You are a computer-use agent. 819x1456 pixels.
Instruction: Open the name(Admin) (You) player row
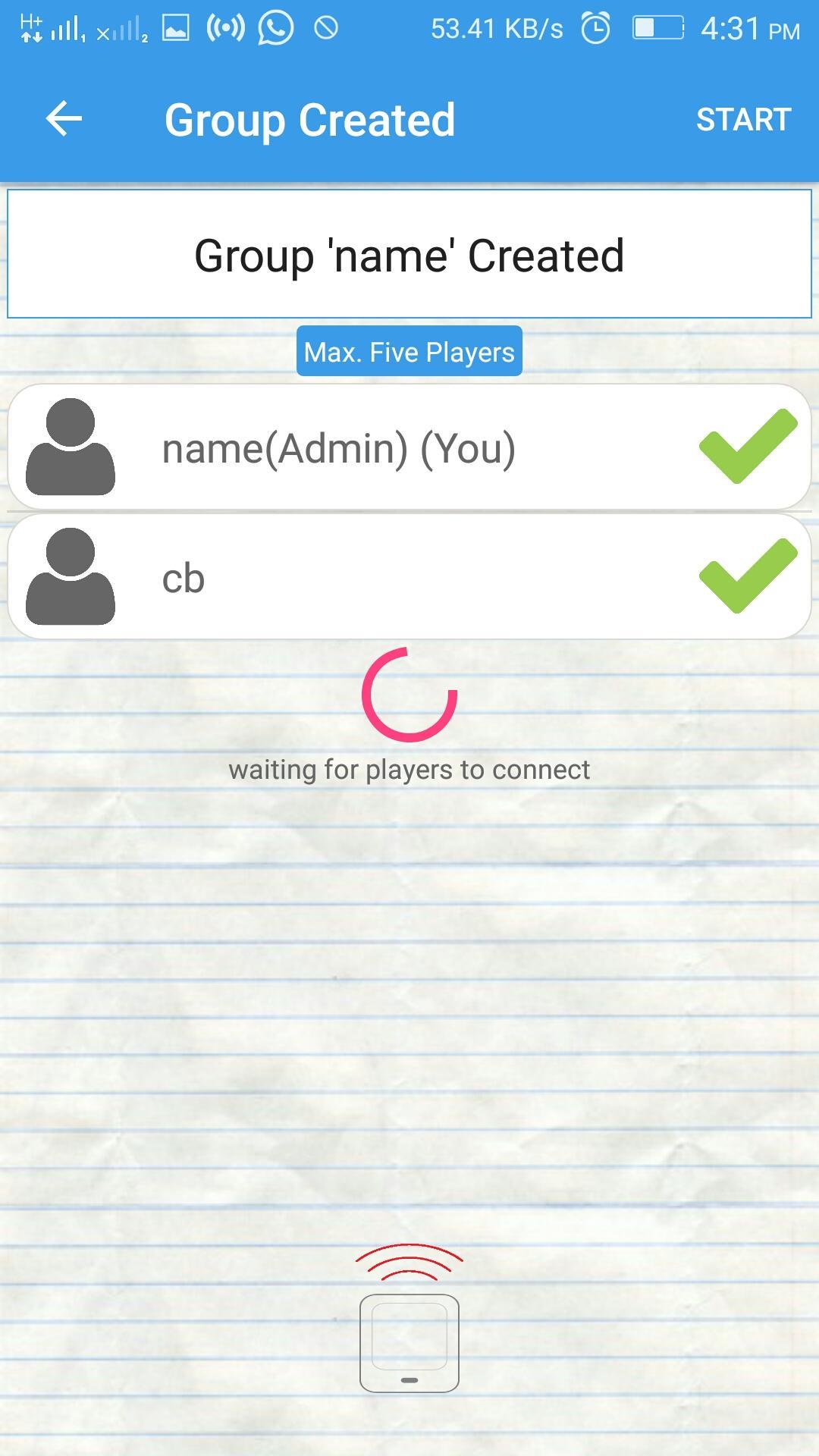click(409, 447)
